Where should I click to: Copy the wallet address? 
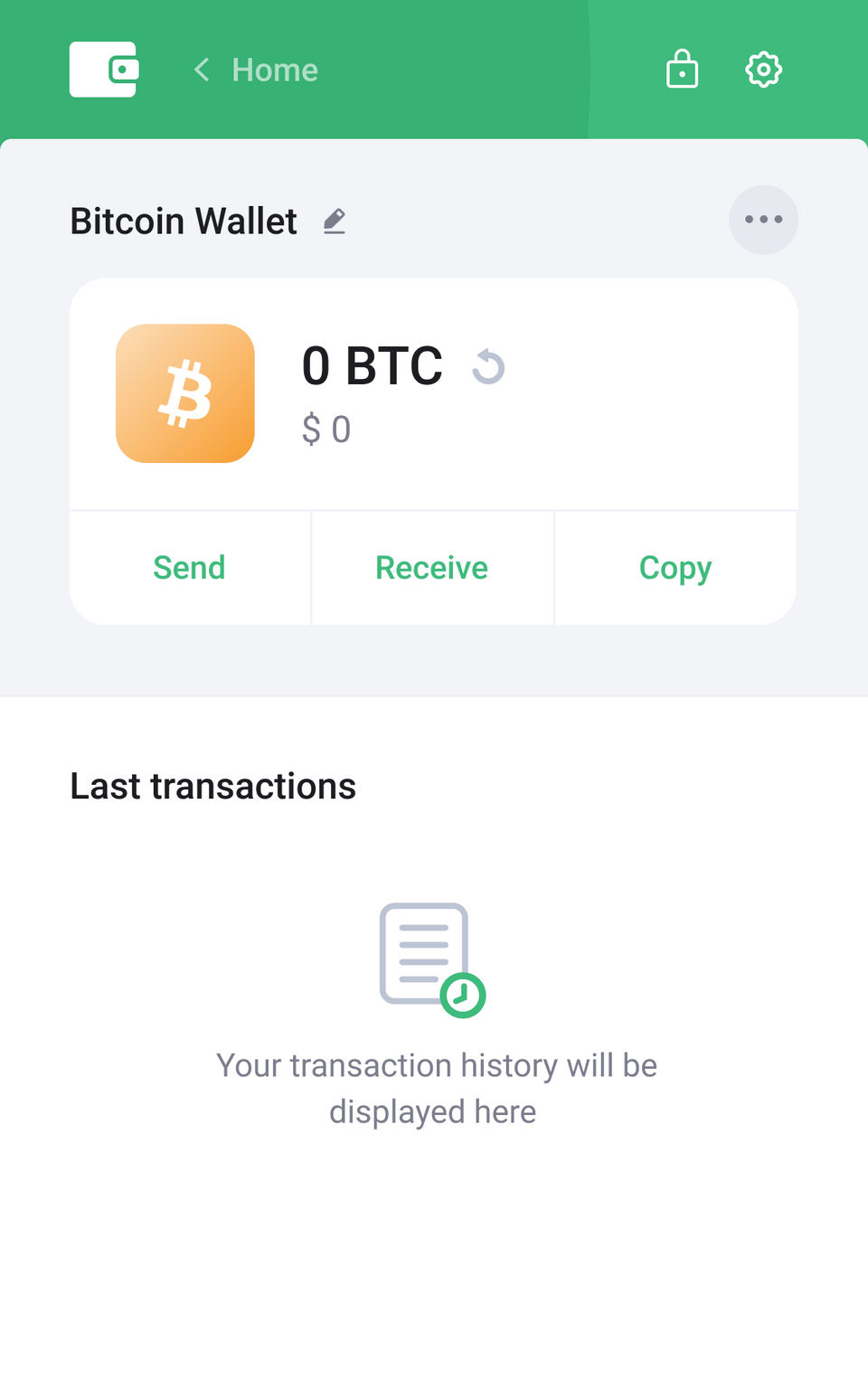coord(675,568)
